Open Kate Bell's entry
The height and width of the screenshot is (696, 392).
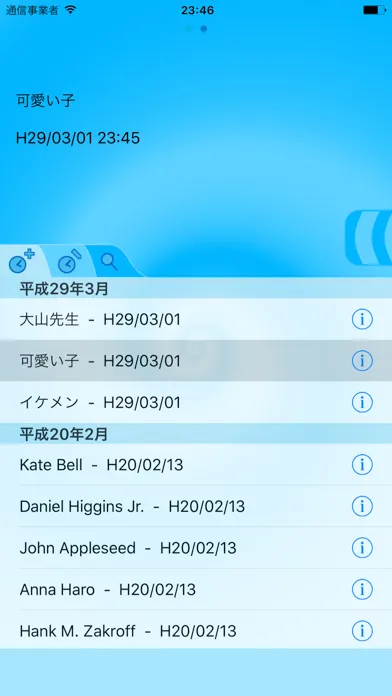point(196,465)
